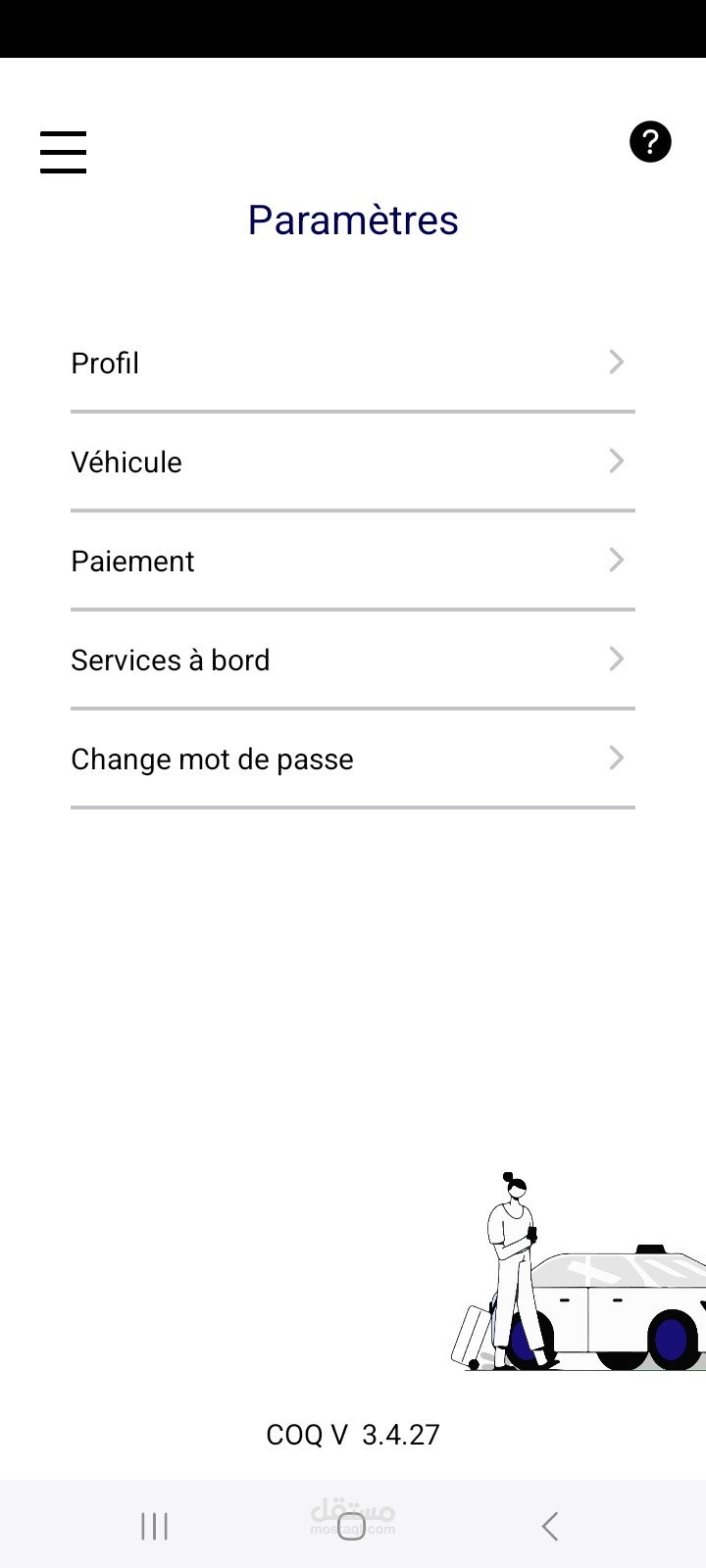Show recent apps from navigation bar
Viewport: 706px width, 1568px height.
tap(155, 1526)
